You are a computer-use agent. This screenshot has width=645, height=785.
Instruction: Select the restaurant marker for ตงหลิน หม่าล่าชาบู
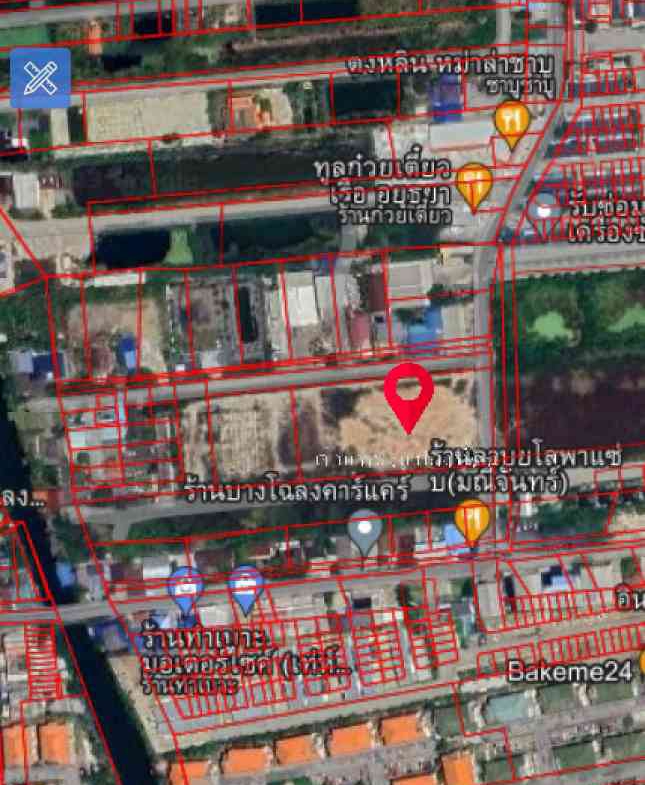coord(512,122)
